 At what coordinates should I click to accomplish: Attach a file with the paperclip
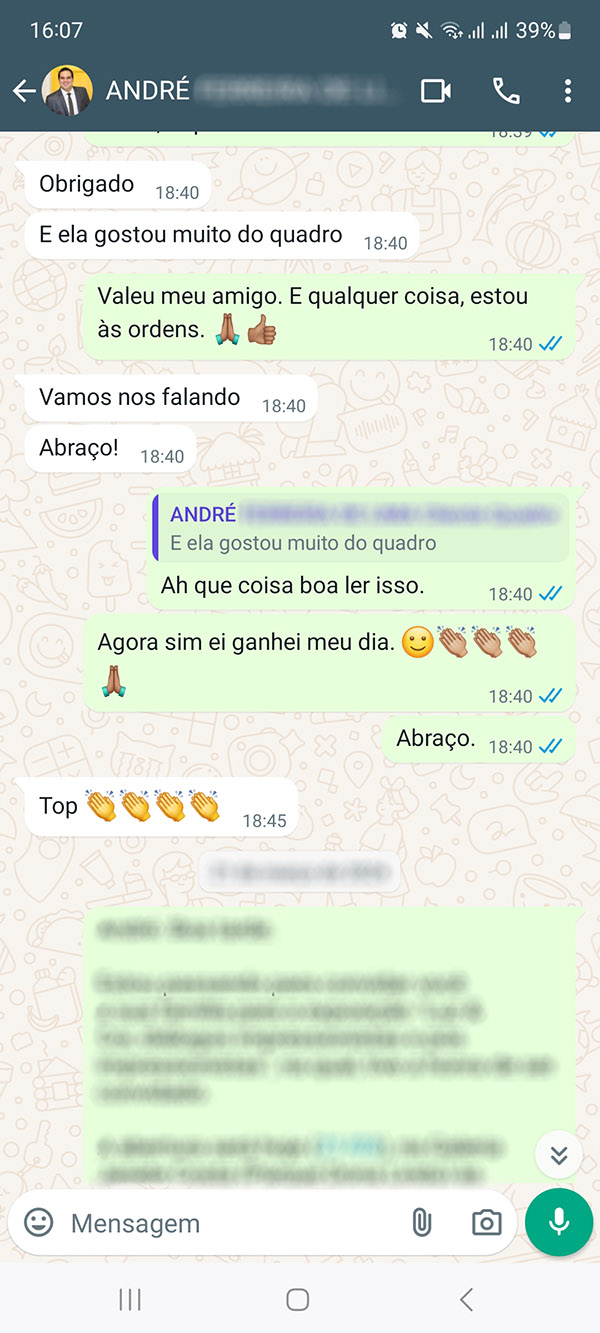pyautogui.click(x=422, y=1222)
